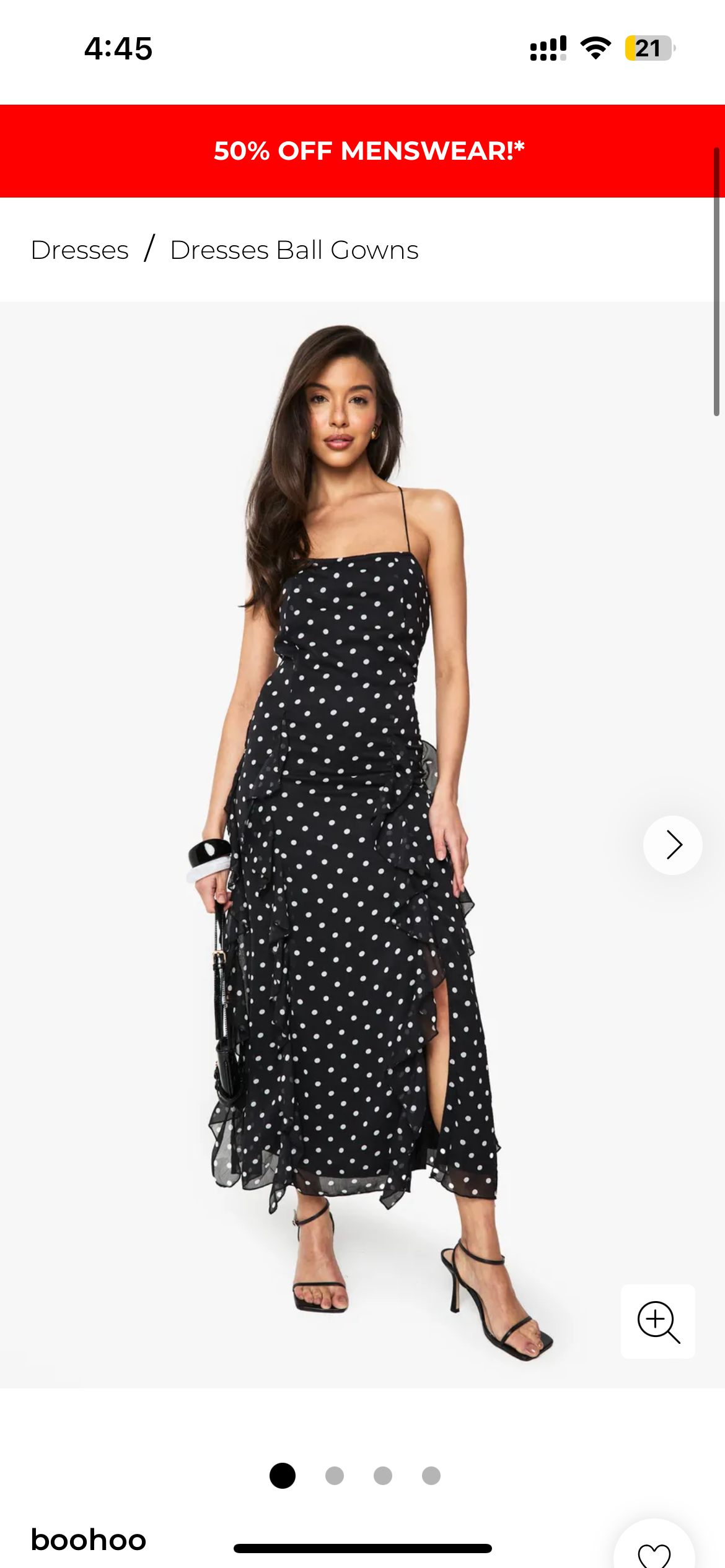This screenshot has width=725, height=1568.
Task: Jump to the fourth image dot
Action: click(x=431, y=1476)
